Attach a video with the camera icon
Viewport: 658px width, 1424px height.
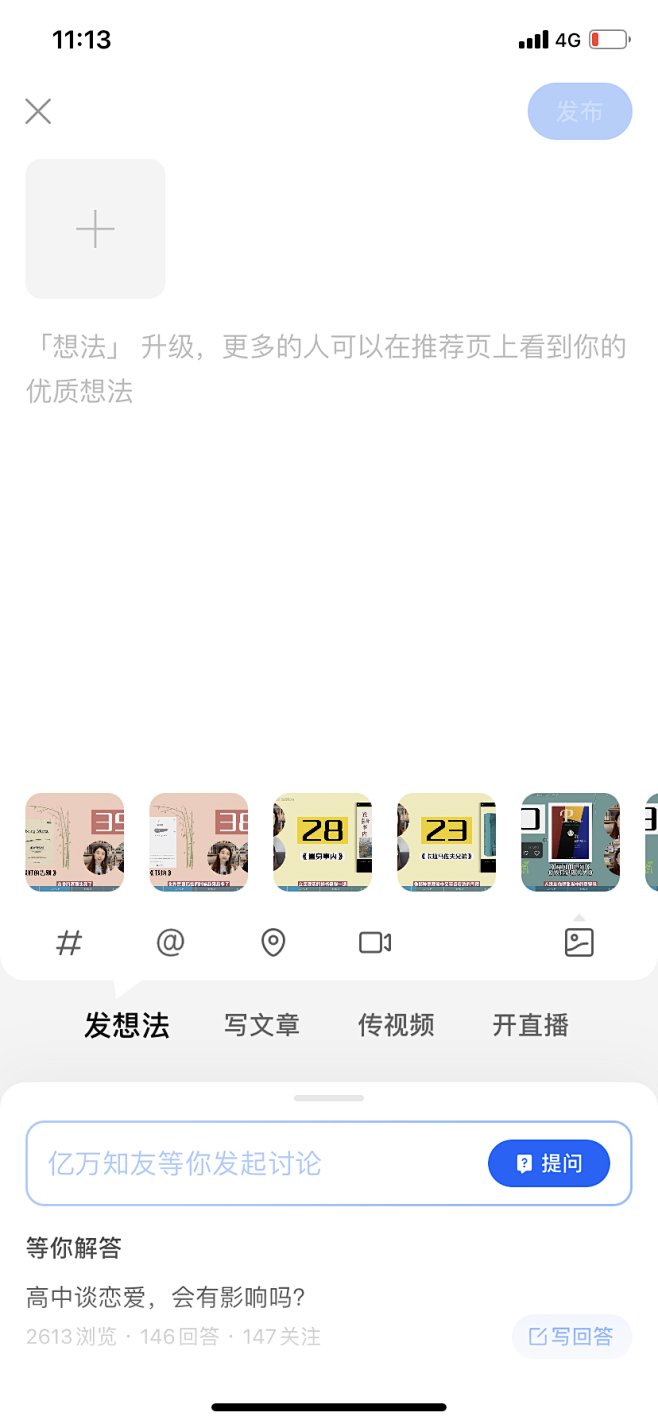pos(375,942)
